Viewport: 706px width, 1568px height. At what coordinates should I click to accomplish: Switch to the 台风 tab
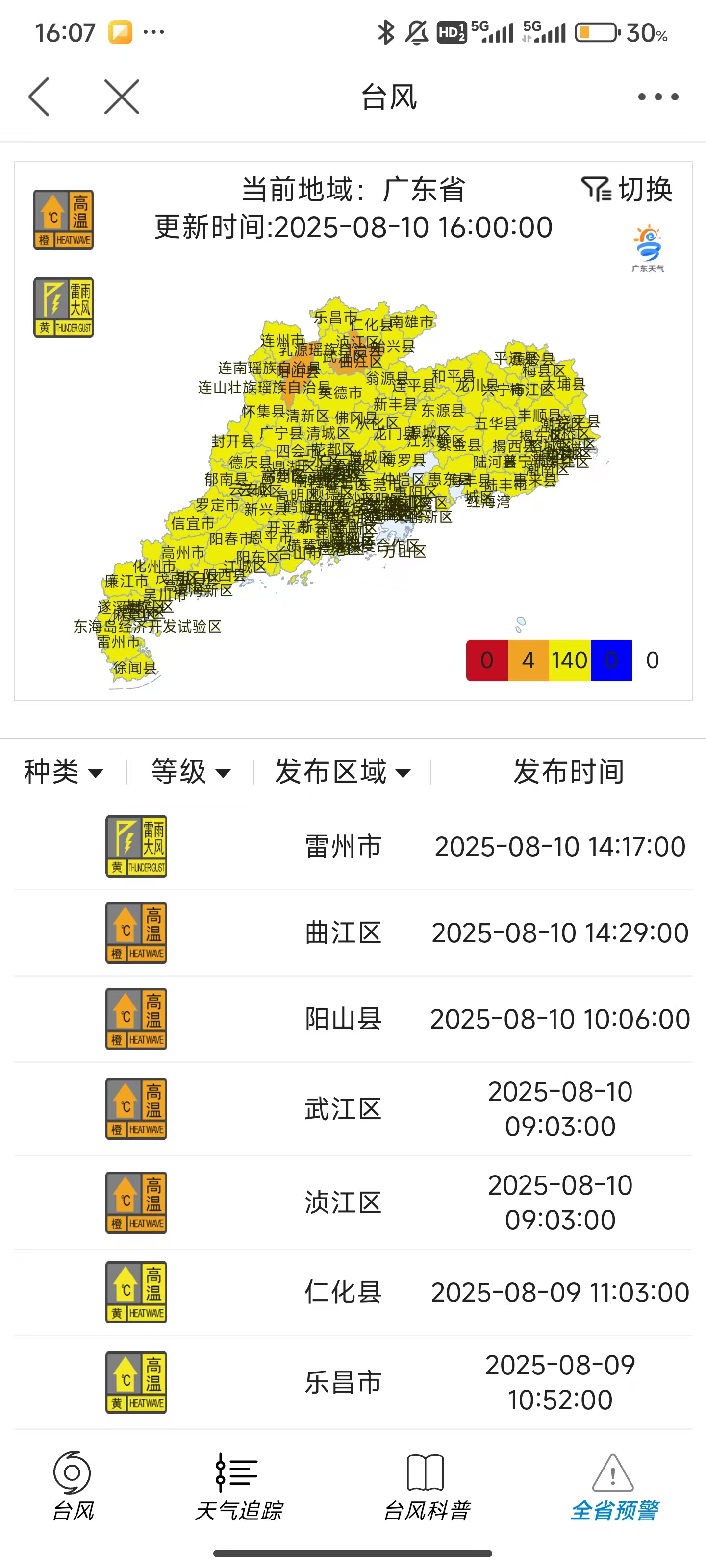(73, 1485)
